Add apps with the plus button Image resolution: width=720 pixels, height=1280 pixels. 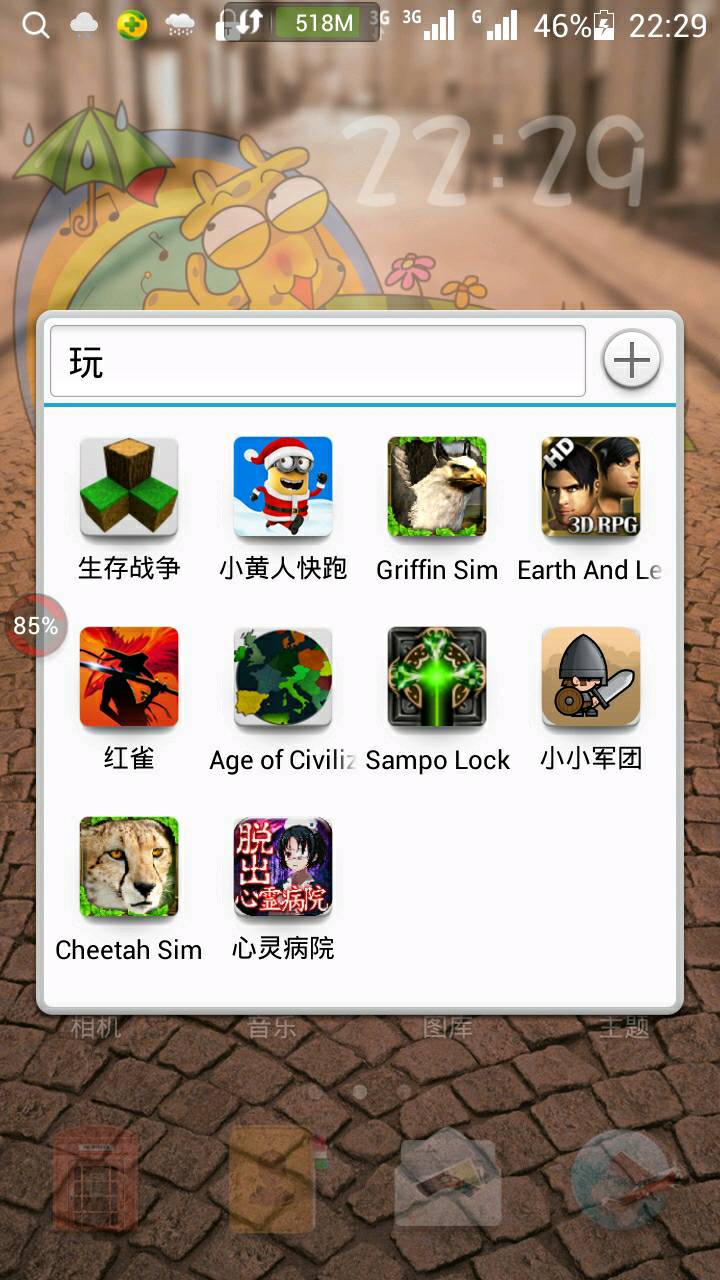(x=631, y=359)
